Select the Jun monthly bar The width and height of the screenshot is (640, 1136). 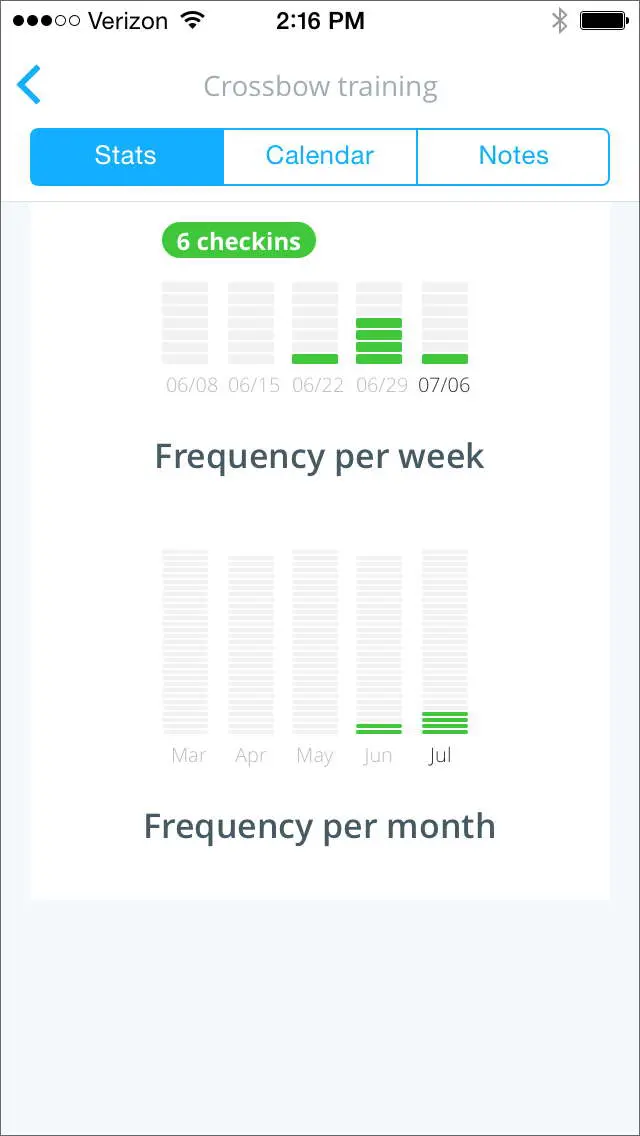pos(378,642)
